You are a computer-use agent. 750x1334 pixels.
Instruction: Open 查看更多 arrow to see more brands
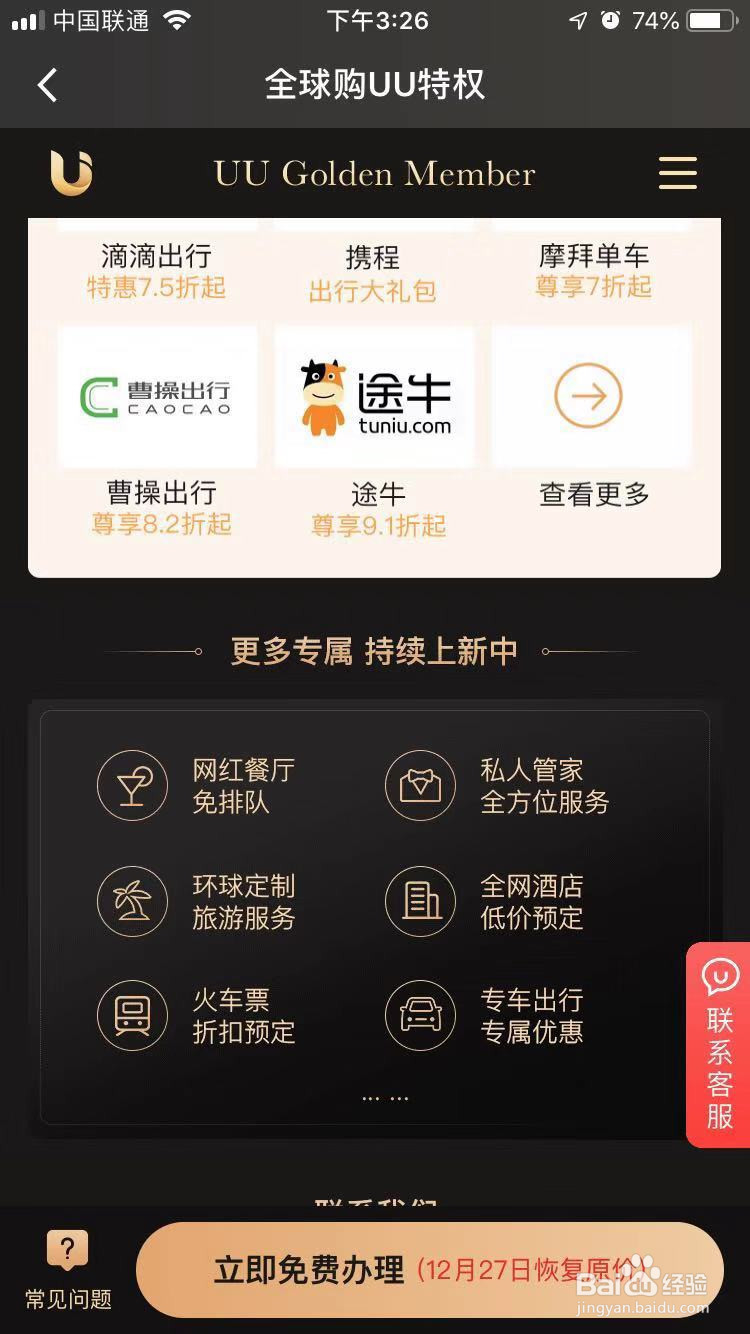point(590,396)
